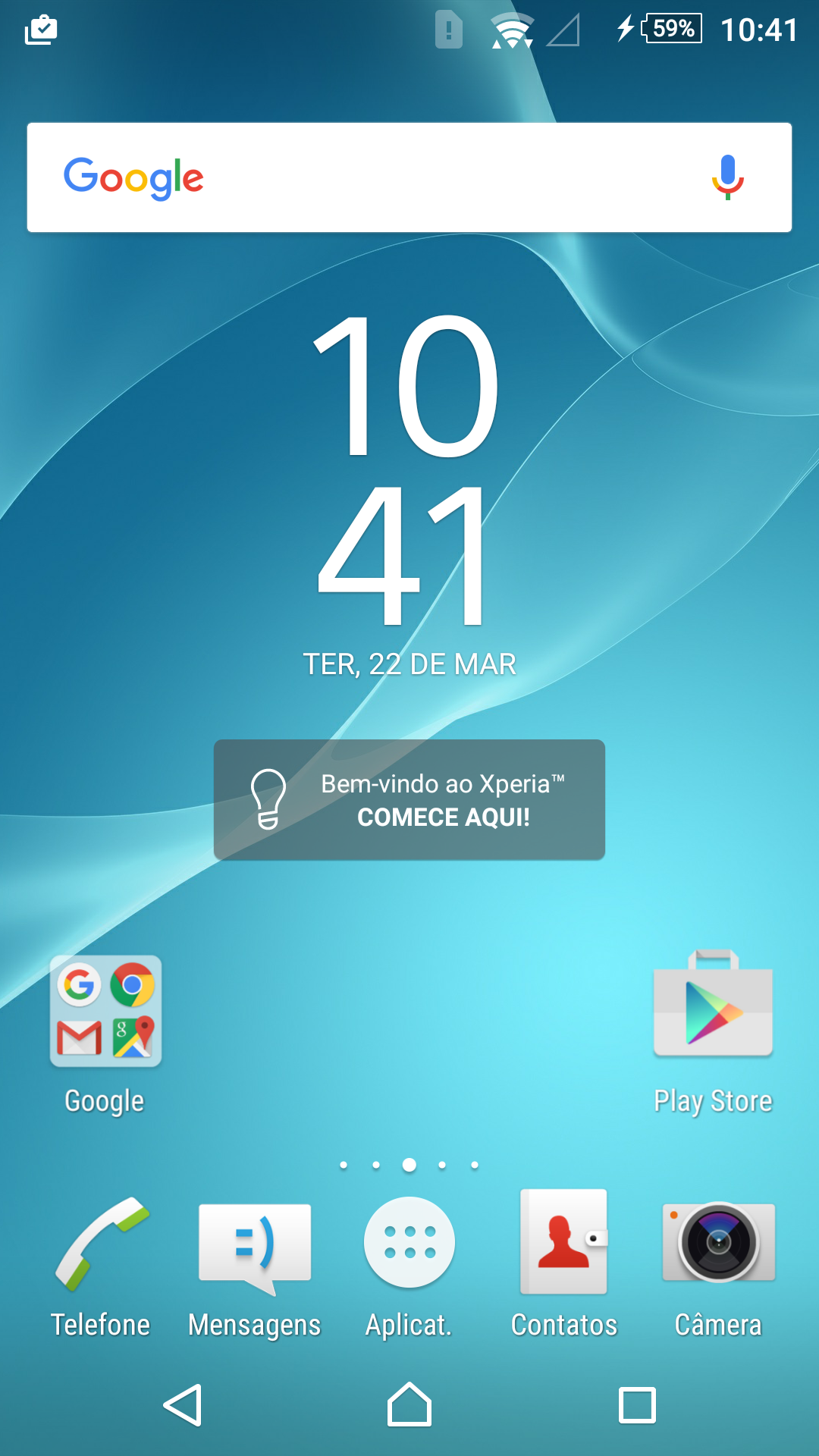The width and height of the screenshot is (819, 1456).
Task: Open the Google apps folder
Action: click(x=105, y=1012)
